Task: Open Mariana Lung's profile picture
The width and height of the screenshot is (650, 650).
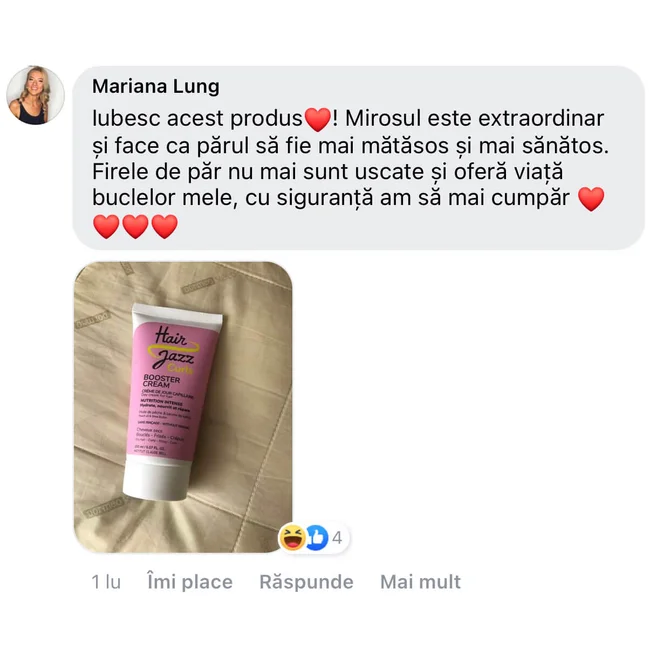Action: tap(36, 96)
